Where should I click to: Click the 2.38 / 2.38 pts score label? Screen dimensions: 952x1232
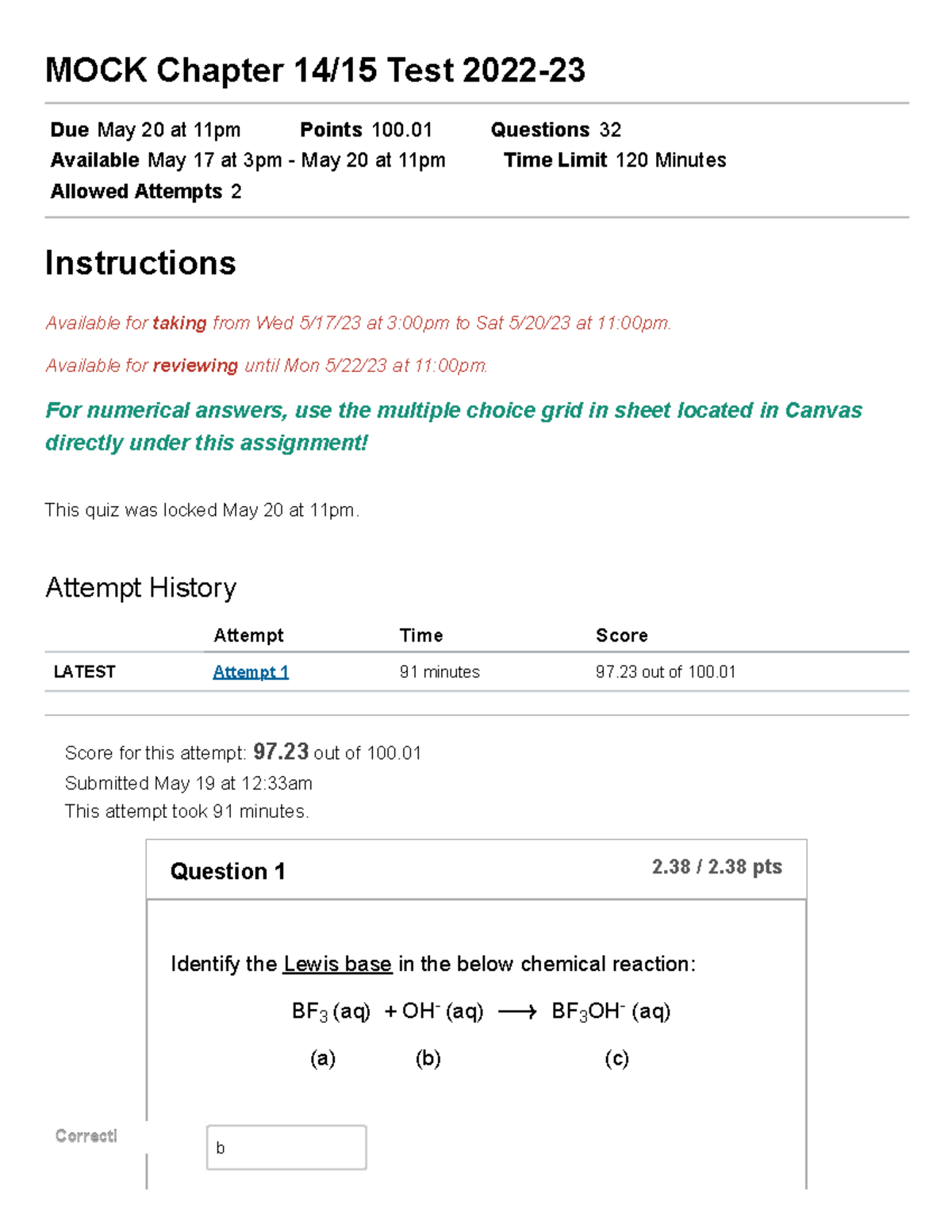click(716, 866)
